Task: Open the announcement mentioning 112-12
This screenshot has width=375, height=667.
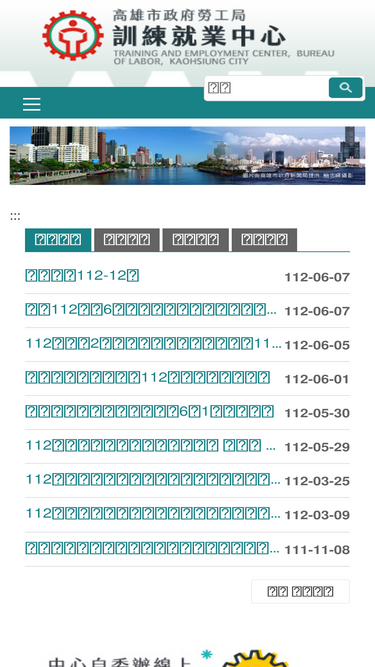Action: [82, 276]
